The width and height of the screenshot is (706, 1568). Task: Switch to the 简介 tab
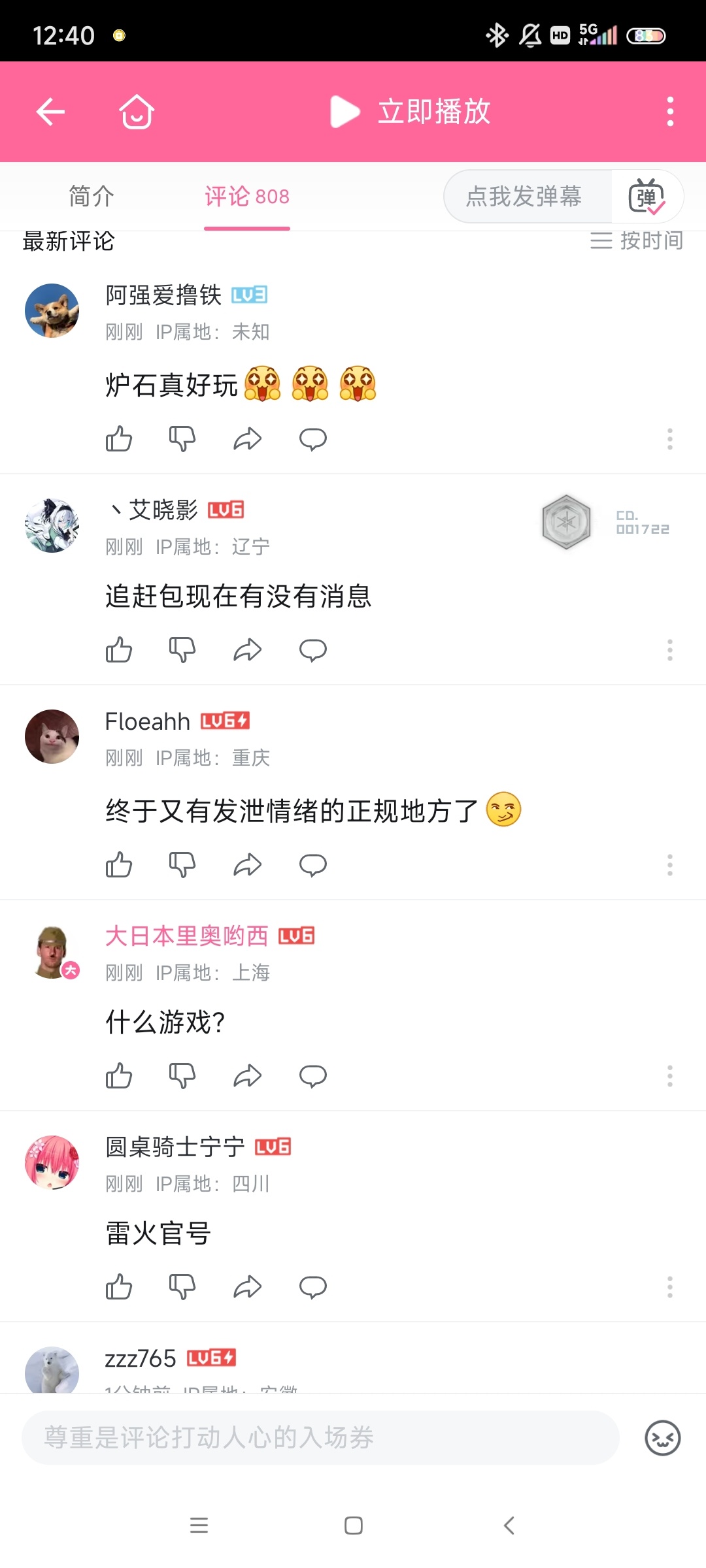(x=92, y=196)
